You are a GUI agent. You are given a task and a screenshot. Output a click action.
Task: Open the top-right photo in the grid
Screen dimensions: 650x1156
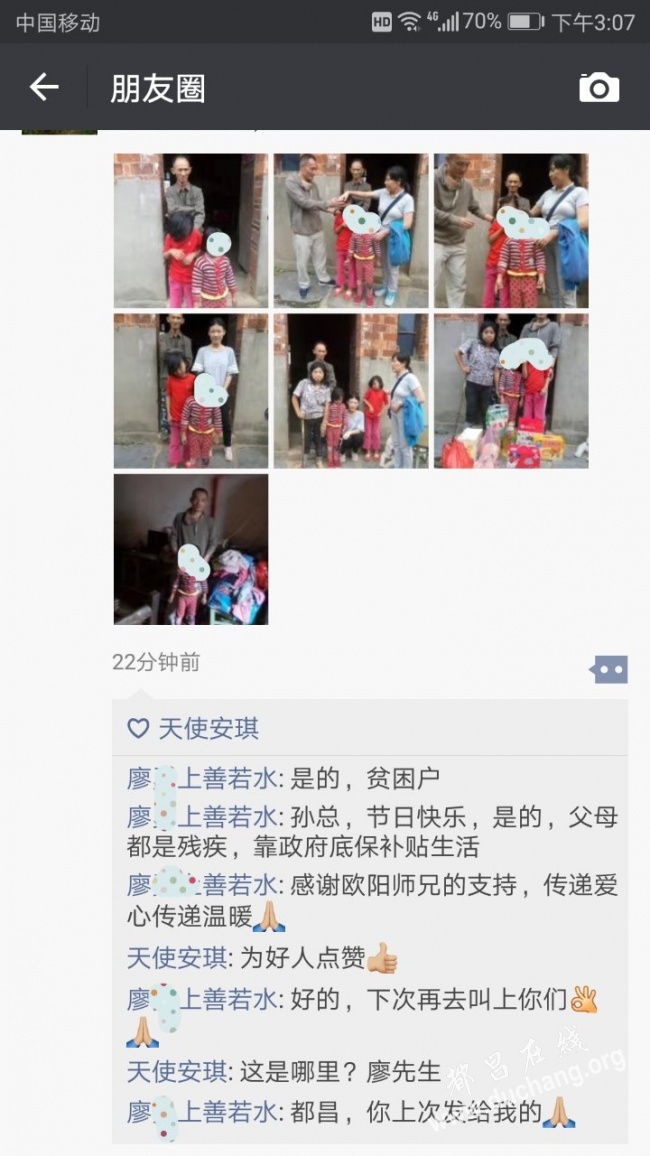(511, 231)
